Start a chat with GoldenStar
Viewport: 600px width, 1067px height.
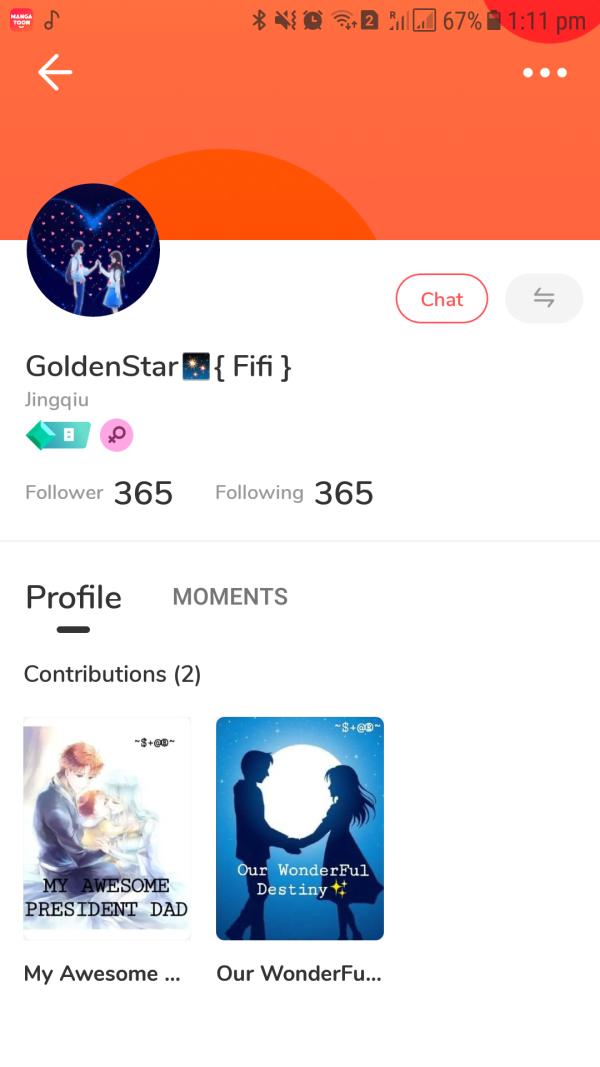point(442,299)
